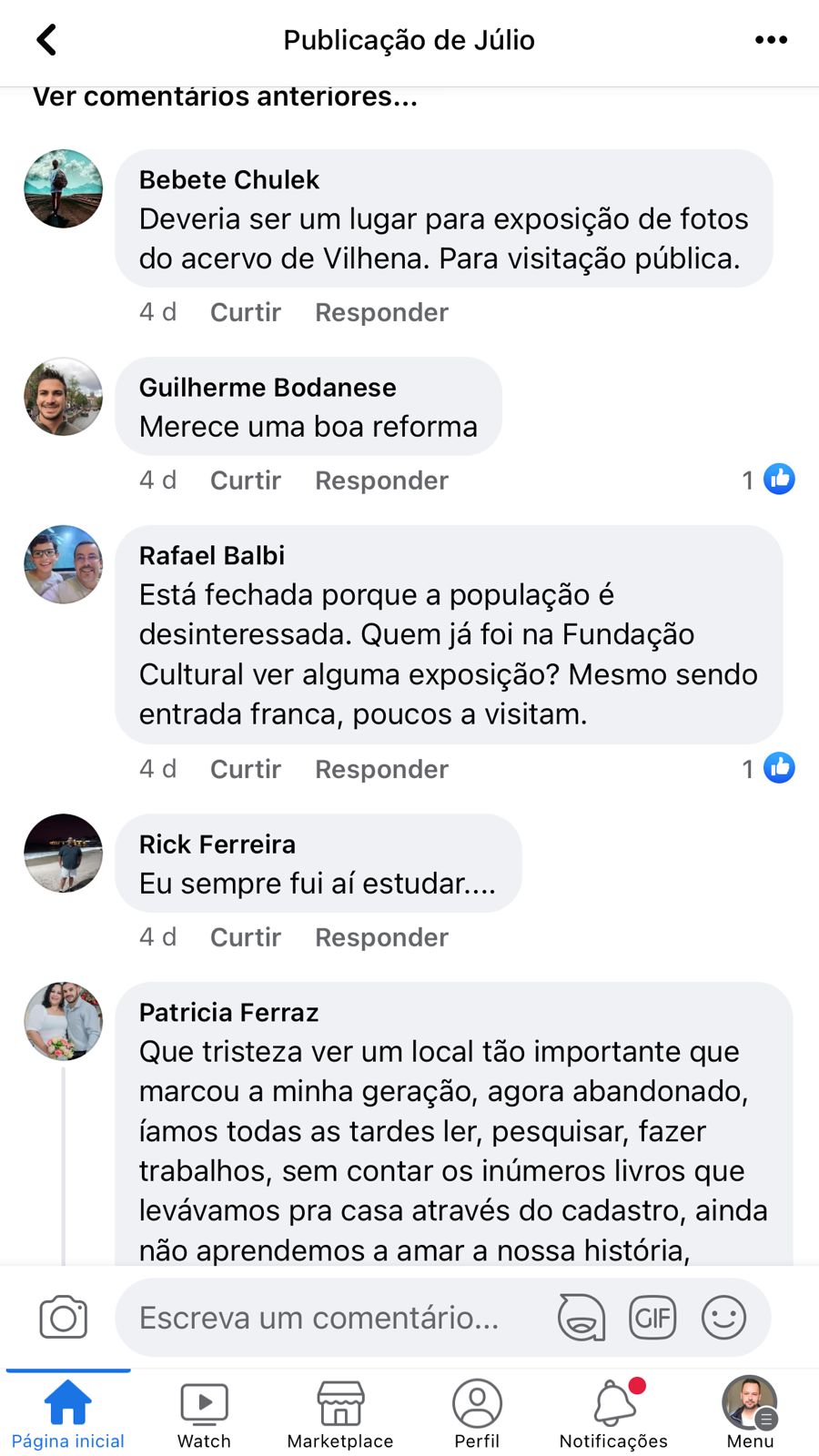
Task: Like Bebete Chulek's comment with Curtir
Action: 245,312
